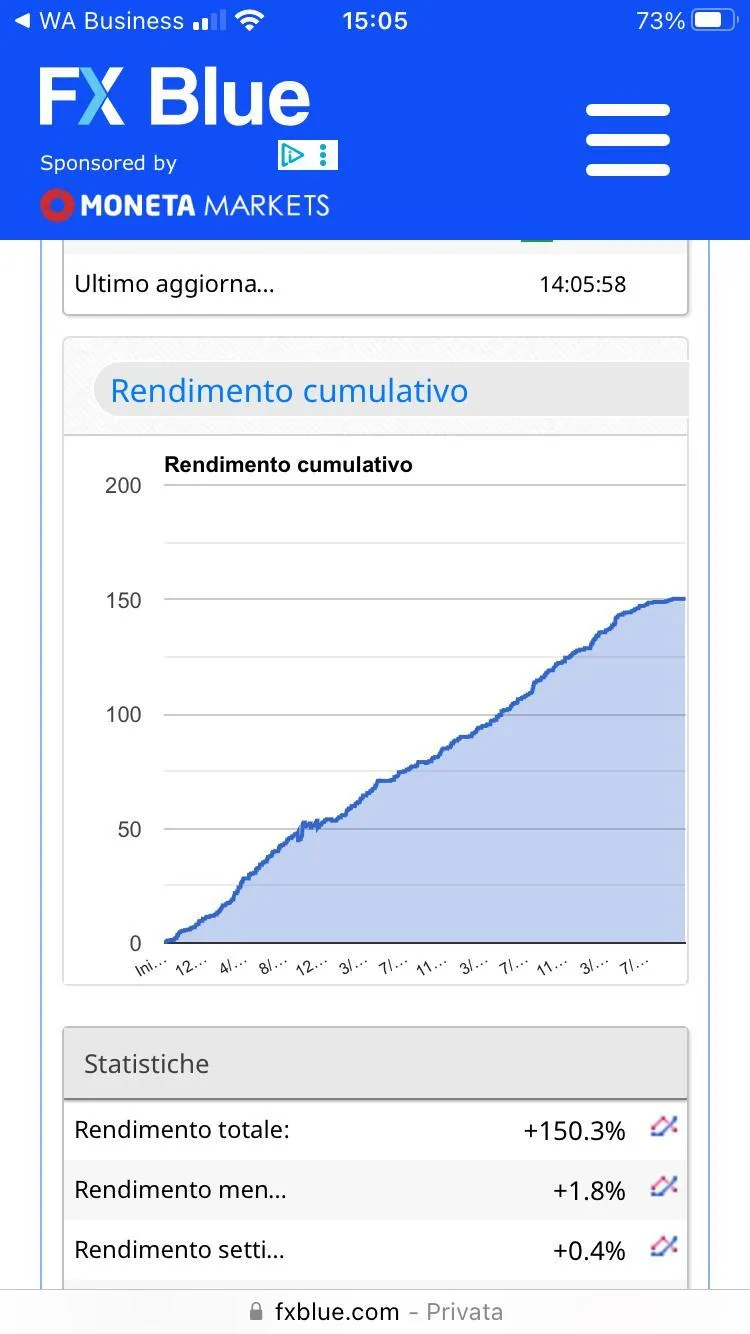Tap the fxblue.com address bar
Image resolution: width=750 pixels, height=1334 pixels.
tap(375, 1311)
